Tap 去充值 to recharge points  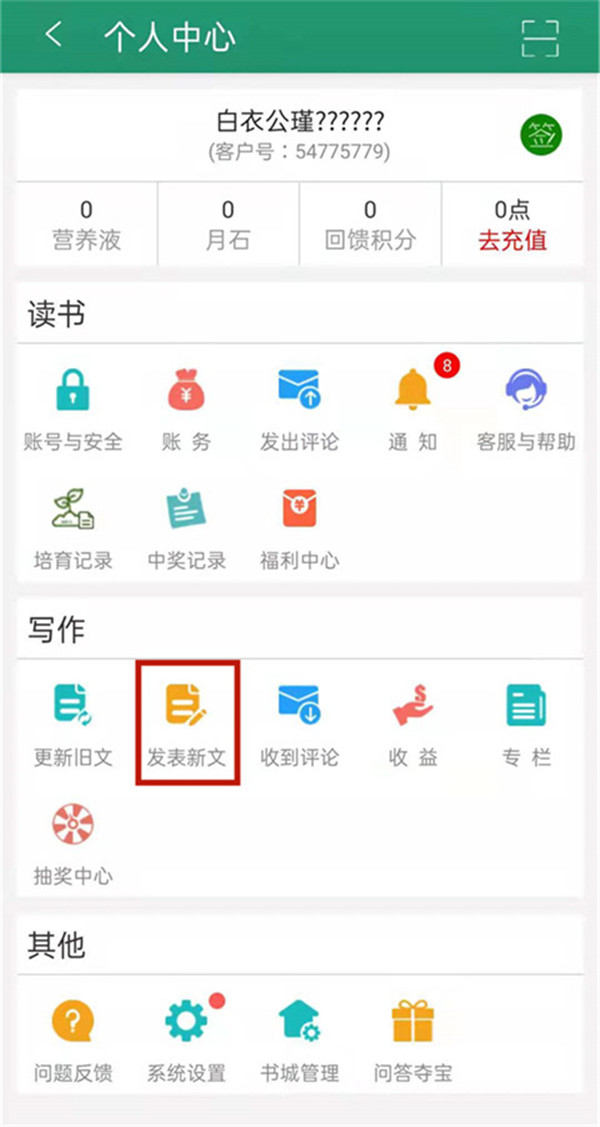[x=513, y=240]
